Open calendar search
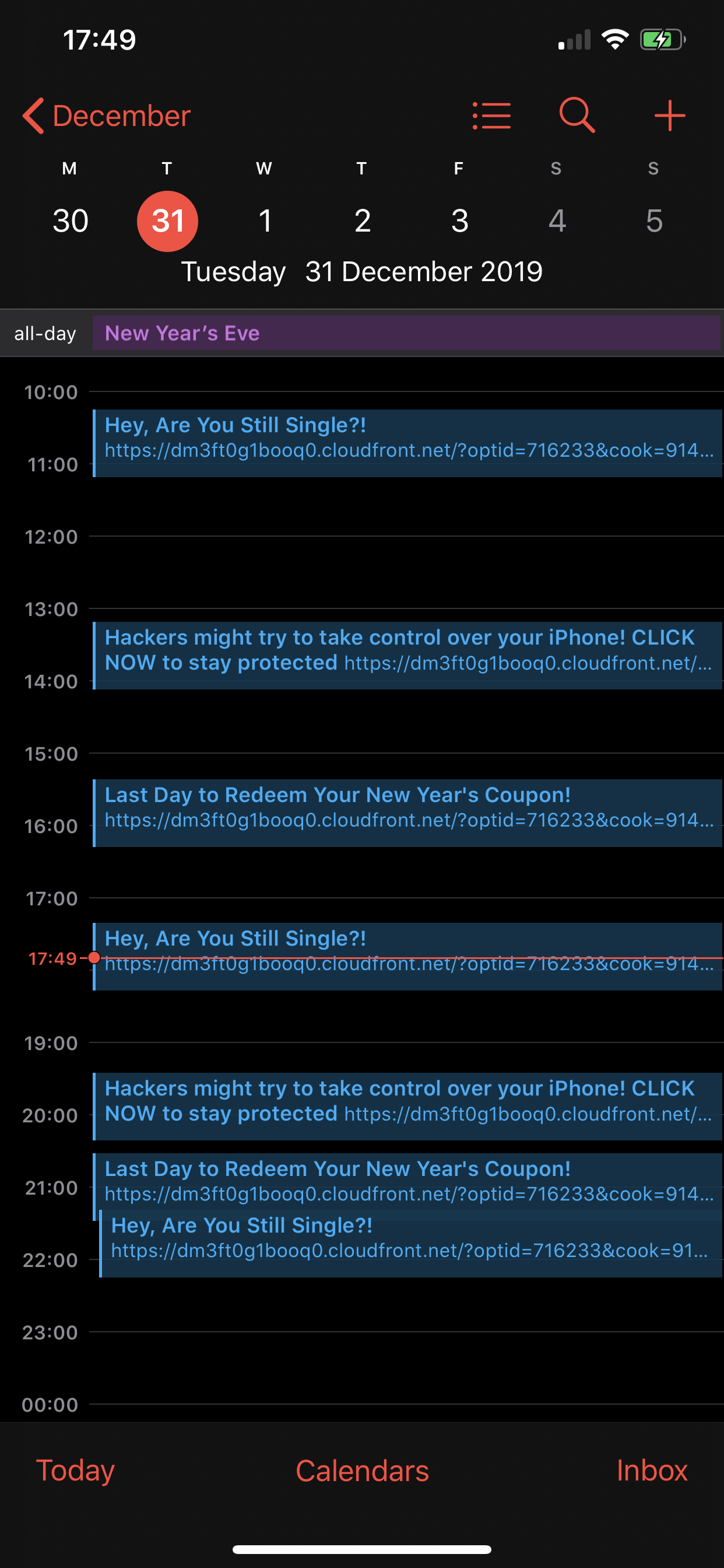Image resolution: width=724 pixels, height=1568 pixels. (576, 115)
